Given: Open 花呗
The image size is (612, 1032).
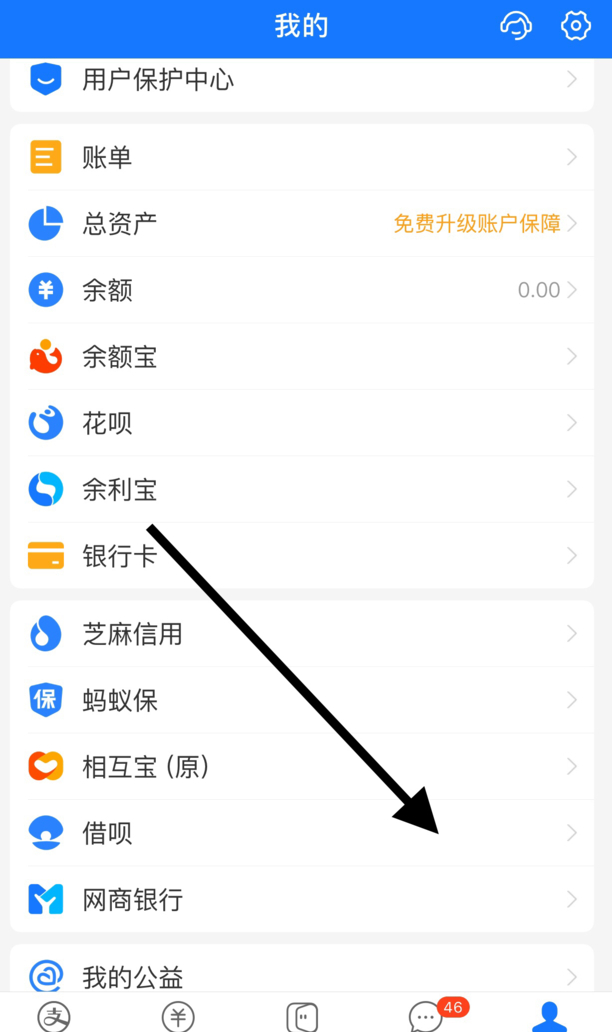Looking at the screenshot, I should (x=300, y=423).
